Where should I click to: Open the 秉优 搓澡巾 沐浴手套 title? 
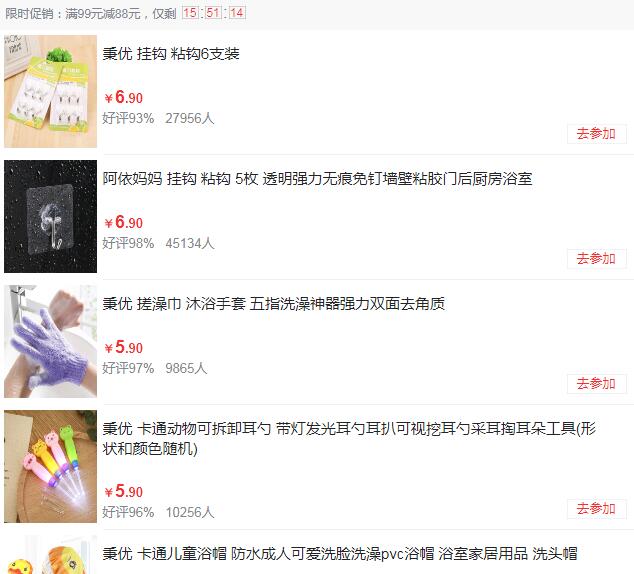[x=273, y=304]
